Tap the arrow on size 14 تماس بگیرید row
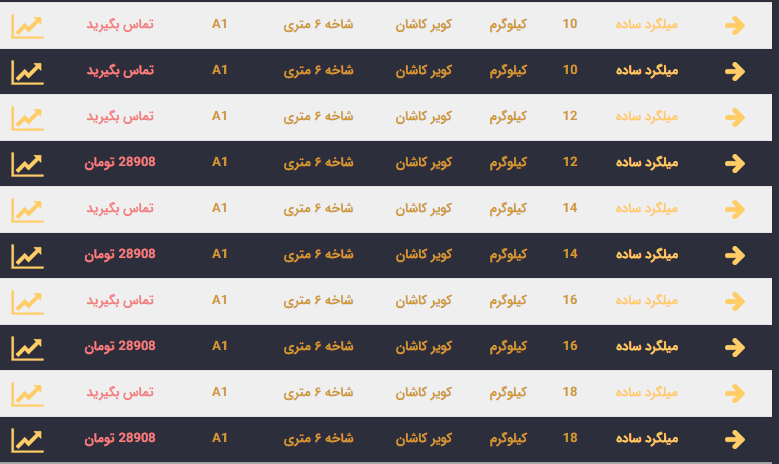 pyautogui.click(x=735, y=209)
